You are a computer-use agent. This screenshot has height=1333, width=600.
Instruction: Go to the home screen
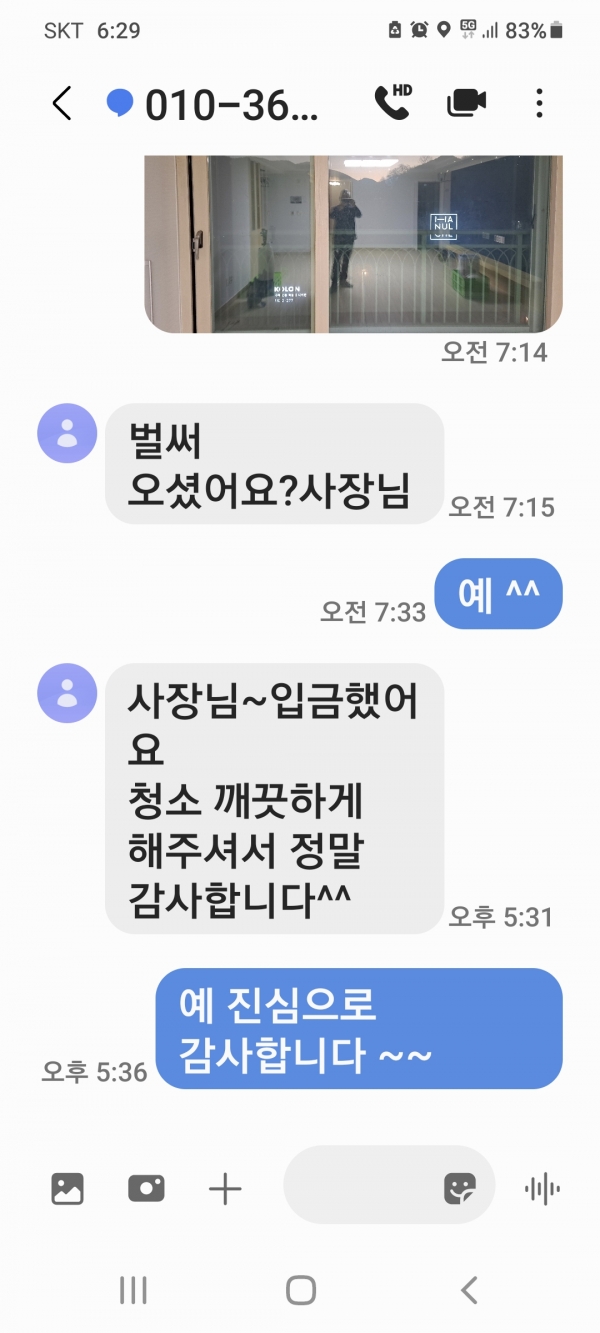pyautogui.click(x=300, y=1290)
